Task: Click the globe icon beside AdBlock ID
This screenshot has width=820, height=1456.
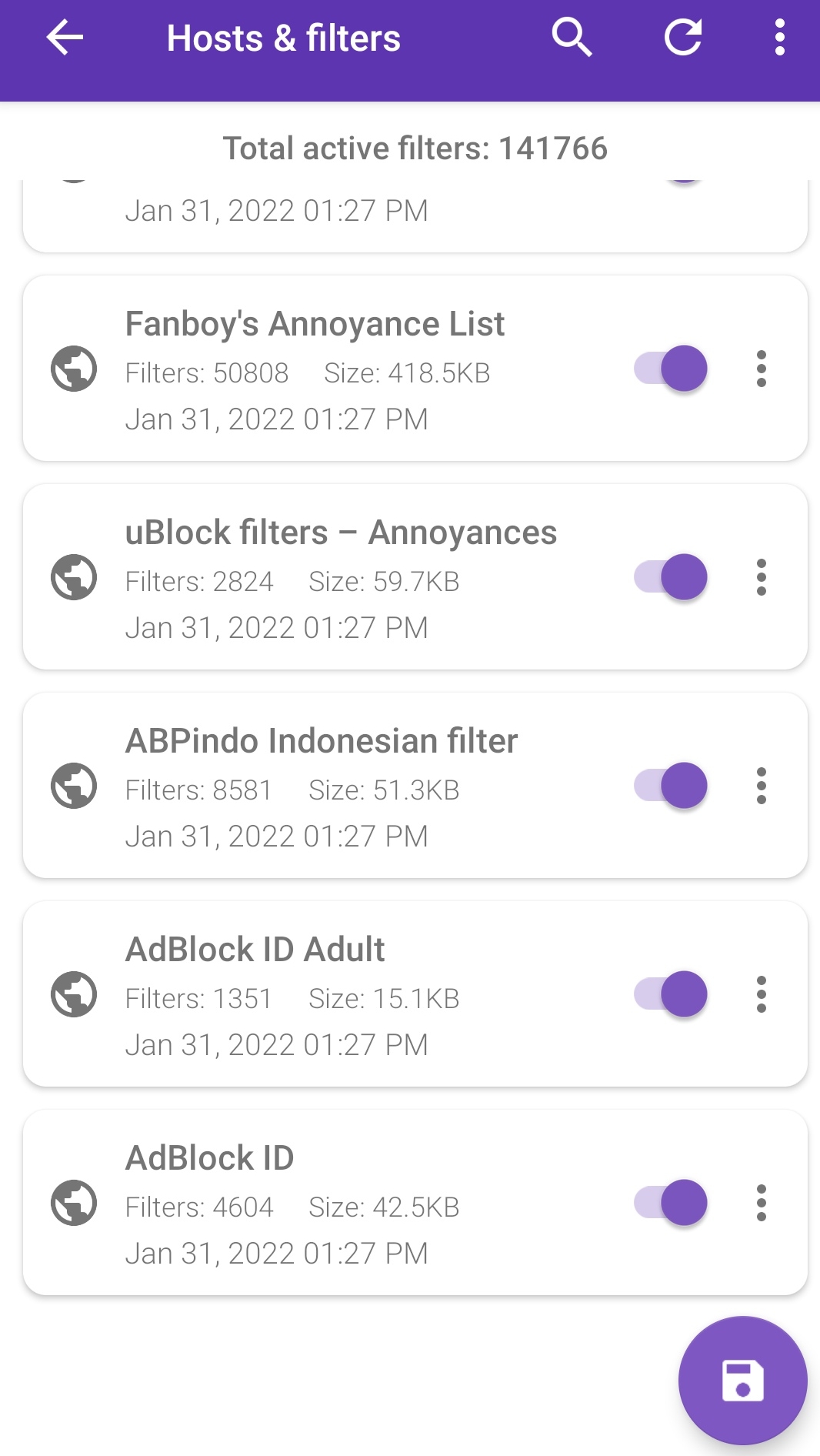Action: coord(73,1202)
